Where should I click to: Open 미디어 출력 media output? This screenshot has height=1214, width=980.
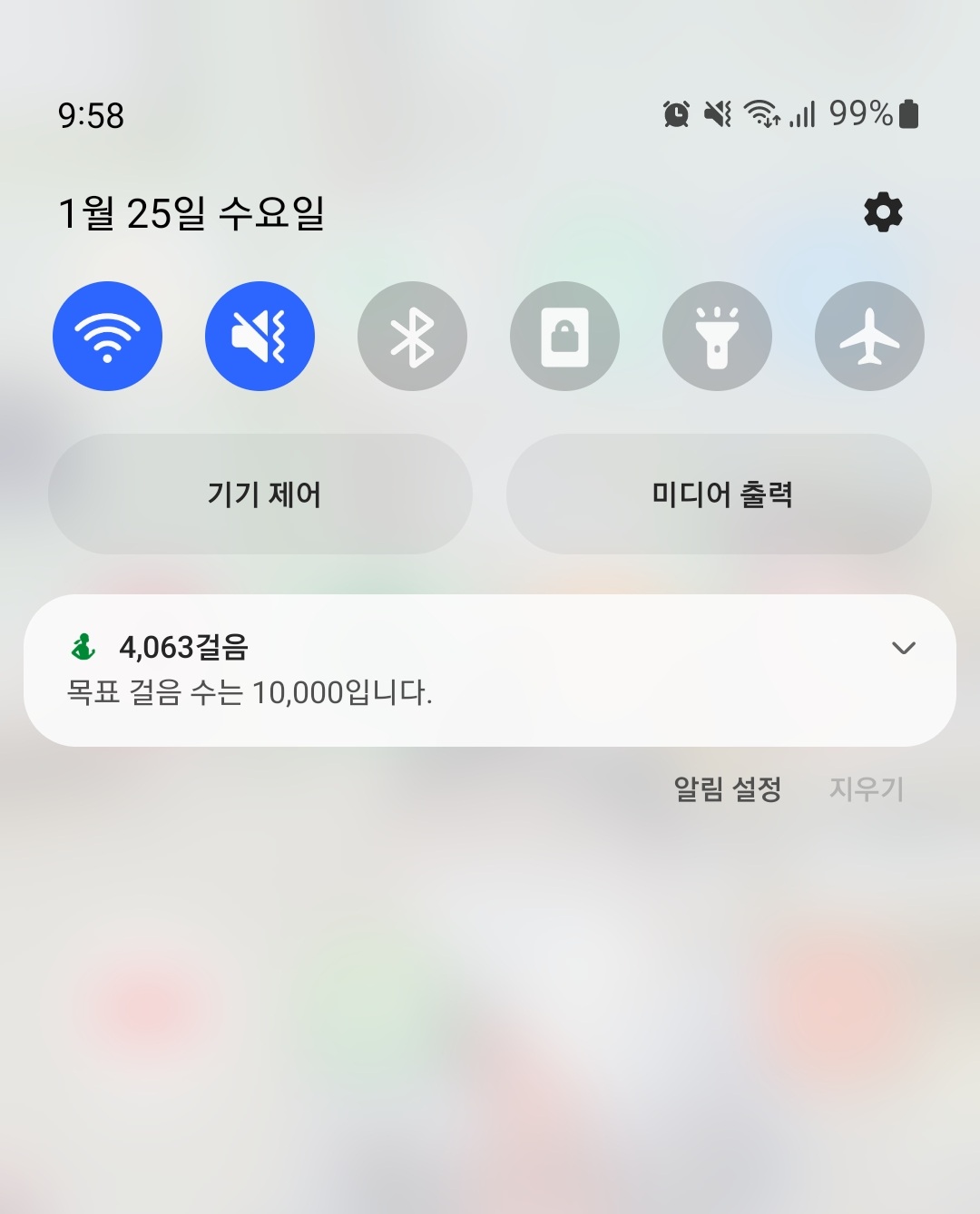coord(719,494)
